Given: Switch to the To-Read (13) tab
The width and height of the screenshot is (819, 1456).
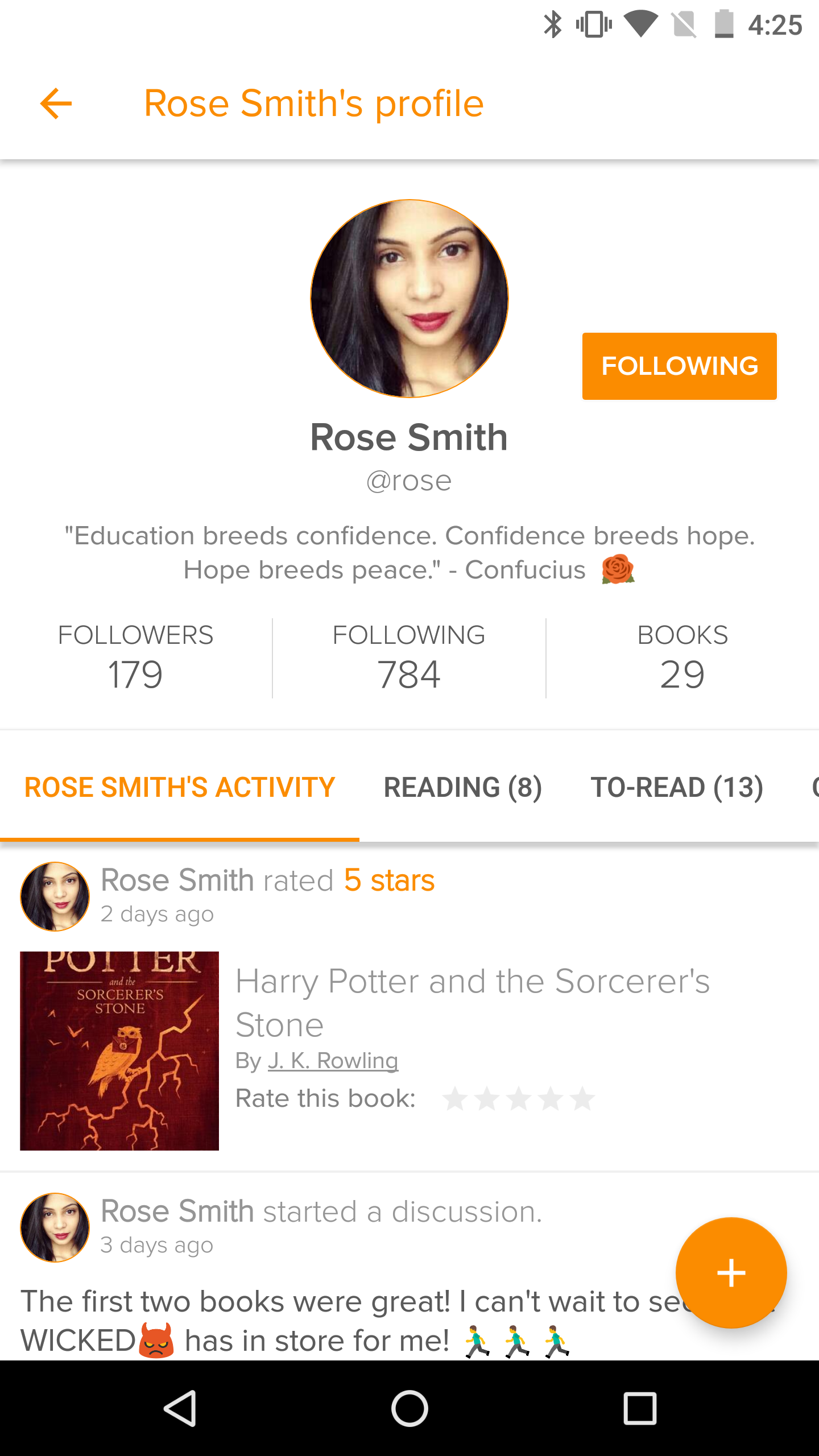Looking at the screenshot, I should (677, 787).
